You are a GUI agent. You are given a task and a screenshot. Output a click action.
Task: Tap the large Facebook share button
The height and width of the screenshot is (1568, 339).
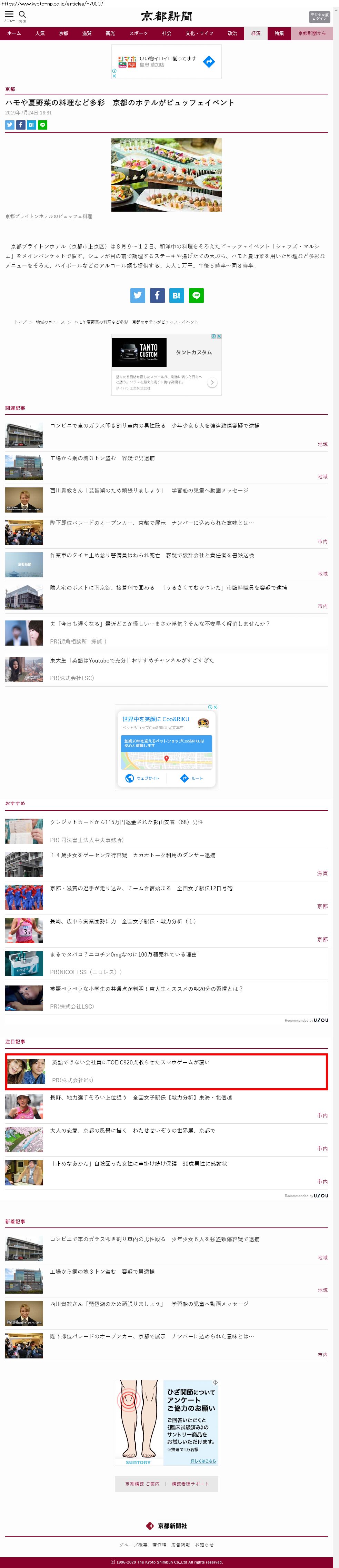[157, 295]
